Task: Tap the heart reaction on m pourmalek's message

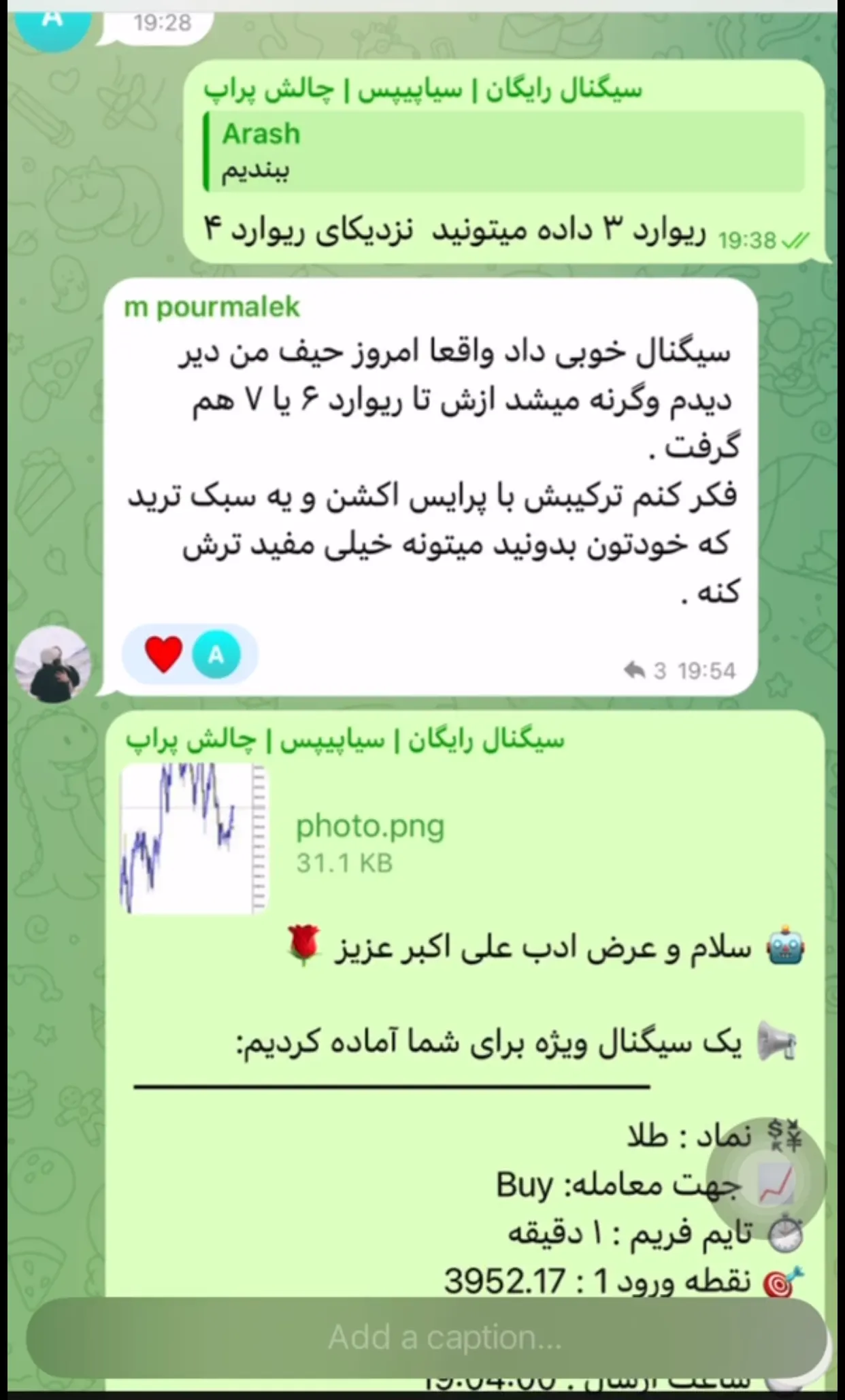Action: tap(164, 654)
